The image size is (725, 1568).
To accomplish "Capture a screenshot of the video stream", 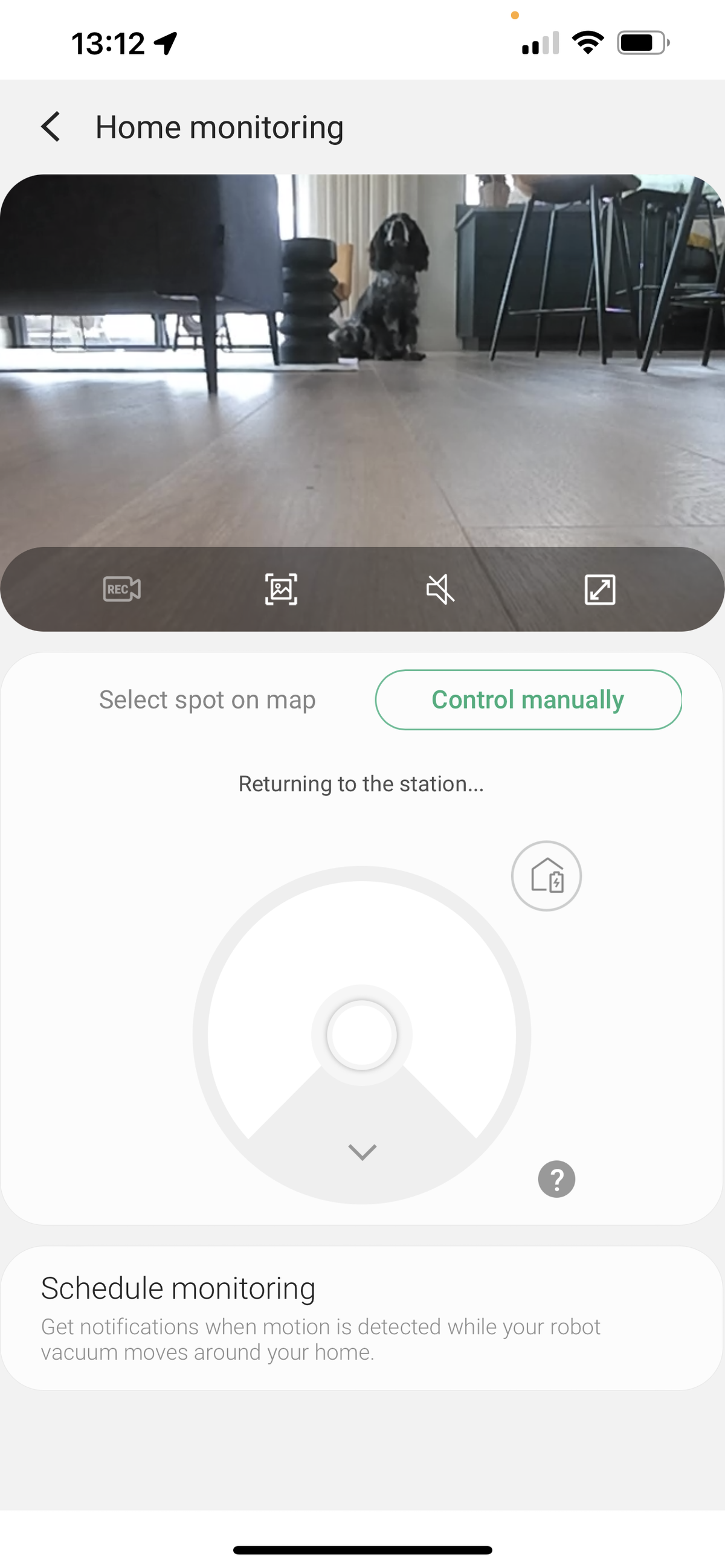I will coord(280,588).
